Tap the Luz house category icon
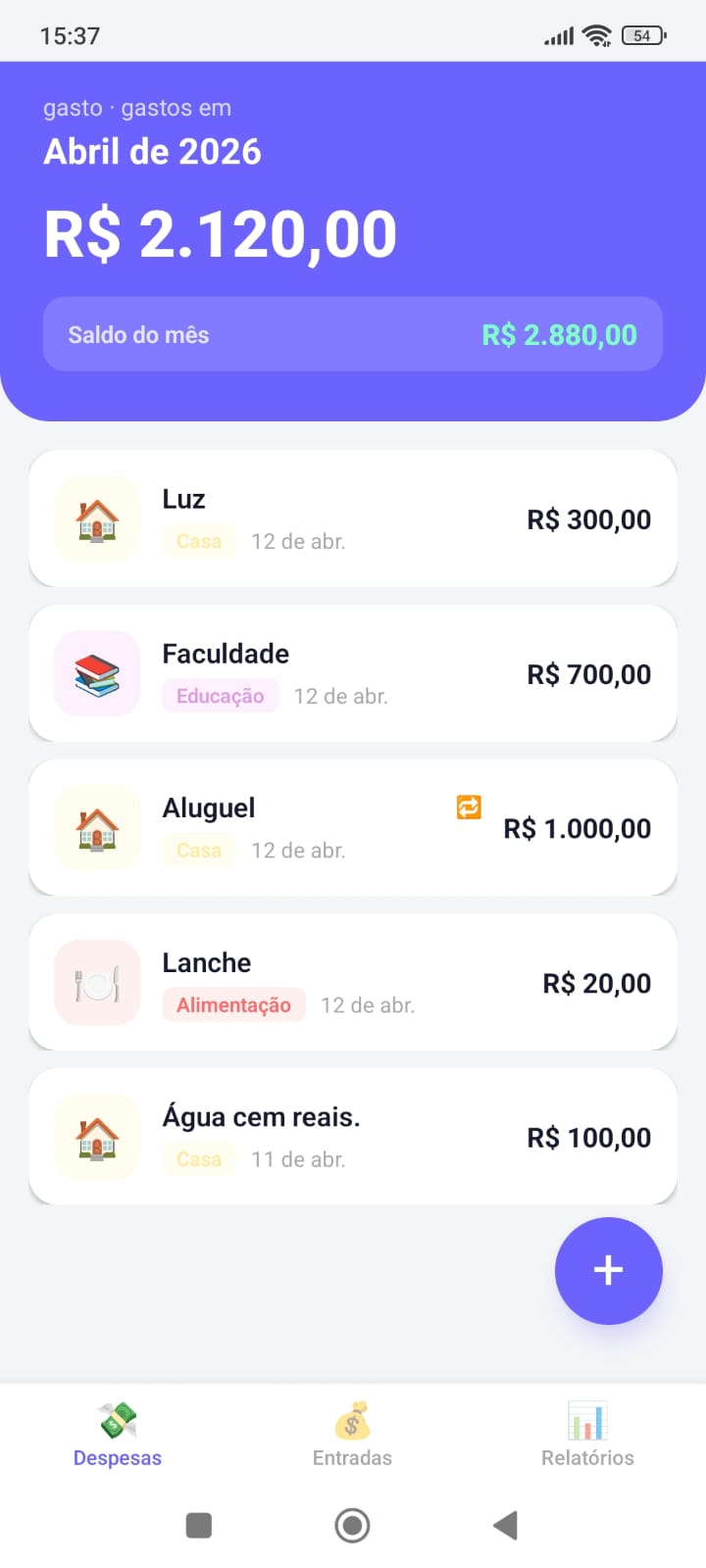The width and height of the screenshot is (706, 1568). [x=97, y=518]
